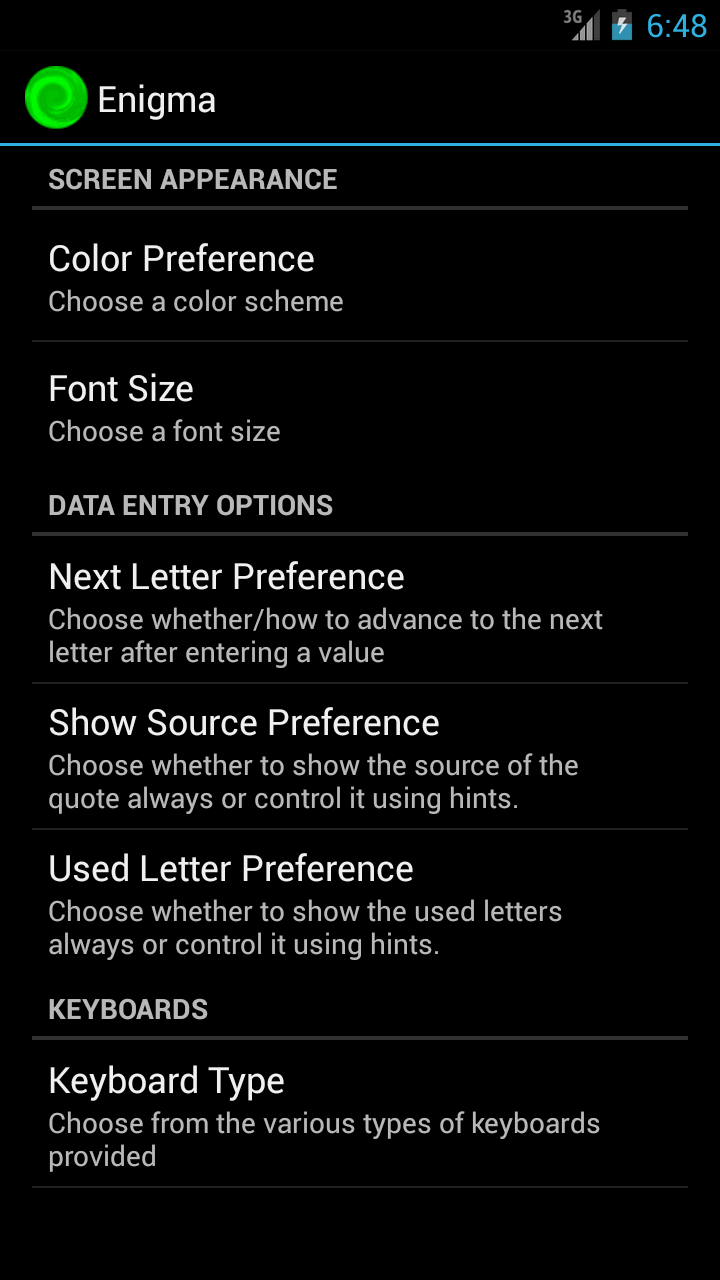Viewport: 720px width, 1280px height.
Task: Tap the DATA ENTRY OPTIONS header
Action: pos(190,505)
